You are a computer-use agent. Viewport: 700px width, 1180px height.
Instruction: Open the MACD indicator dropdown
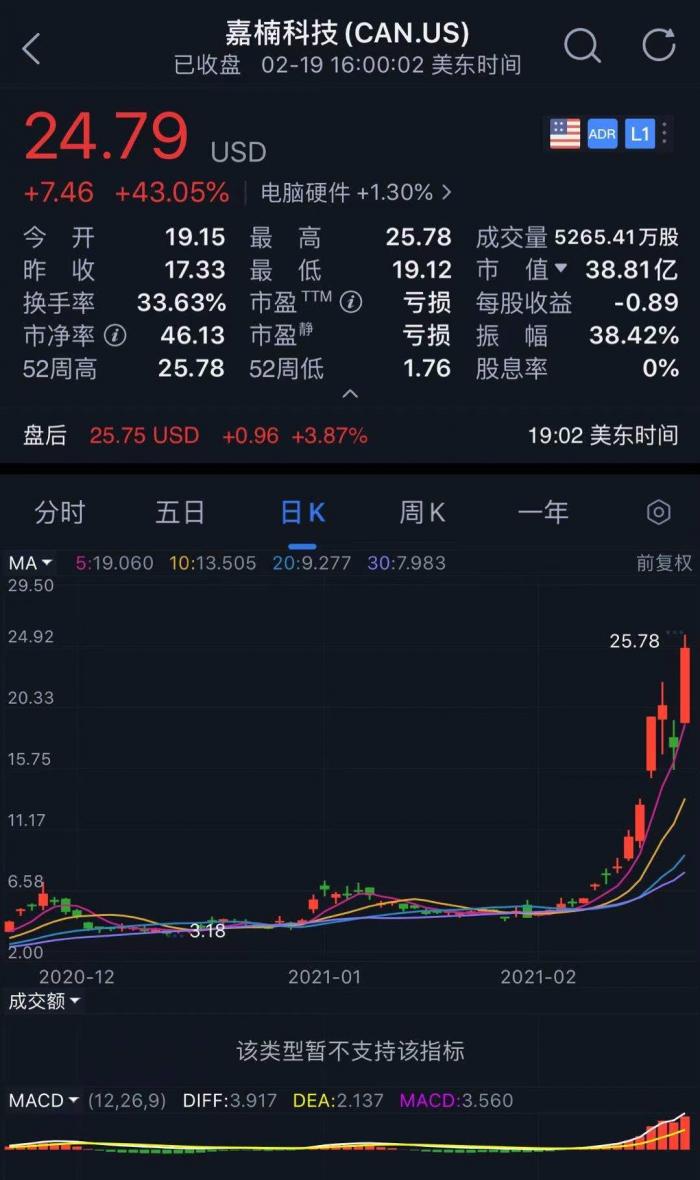pos(43,1101)
